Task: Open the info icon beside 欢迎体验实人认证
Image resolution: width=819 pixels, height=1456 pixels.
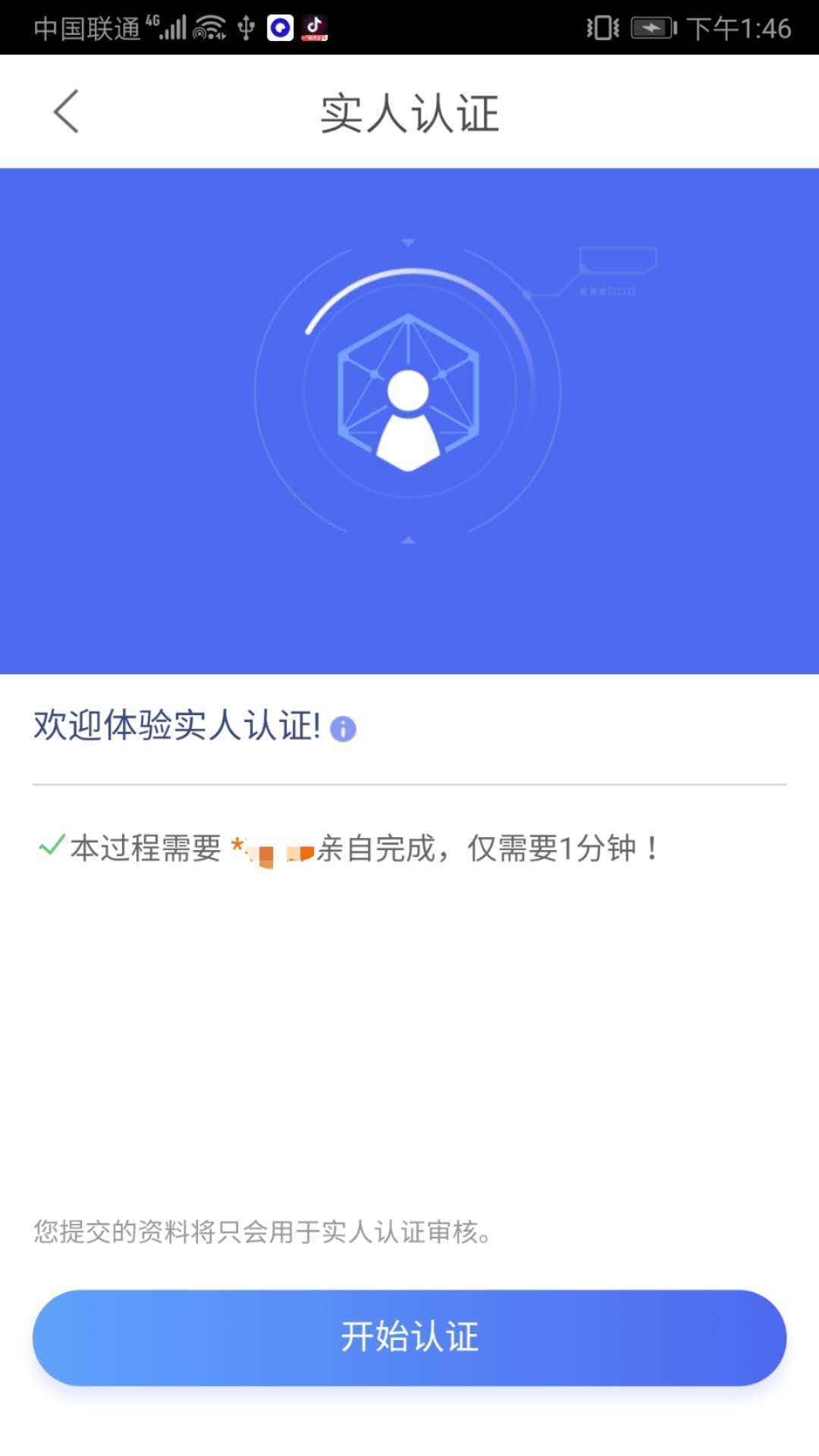Action: pos(343,729)
